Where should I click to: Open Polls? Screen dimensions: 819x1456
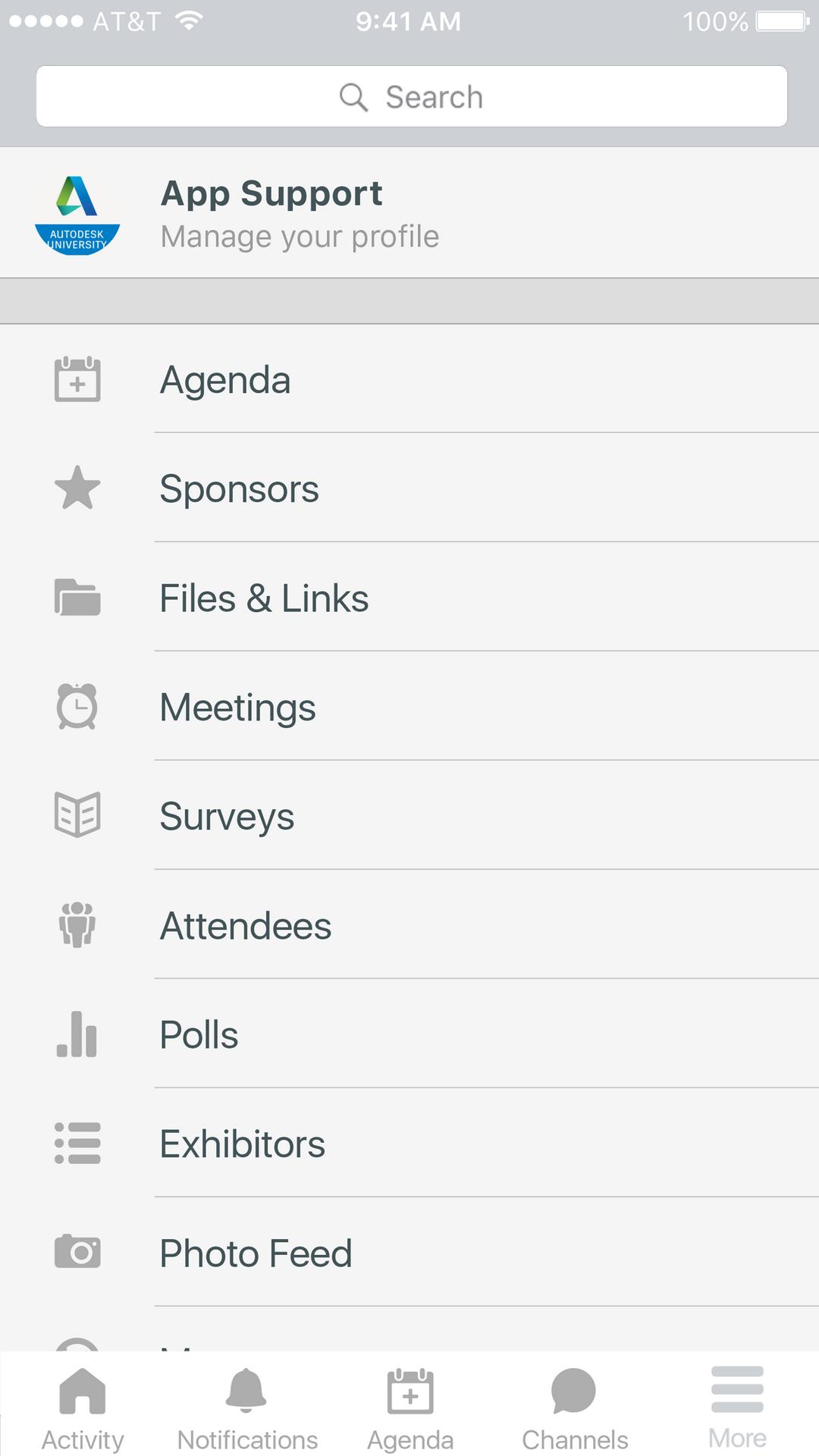409,1035
